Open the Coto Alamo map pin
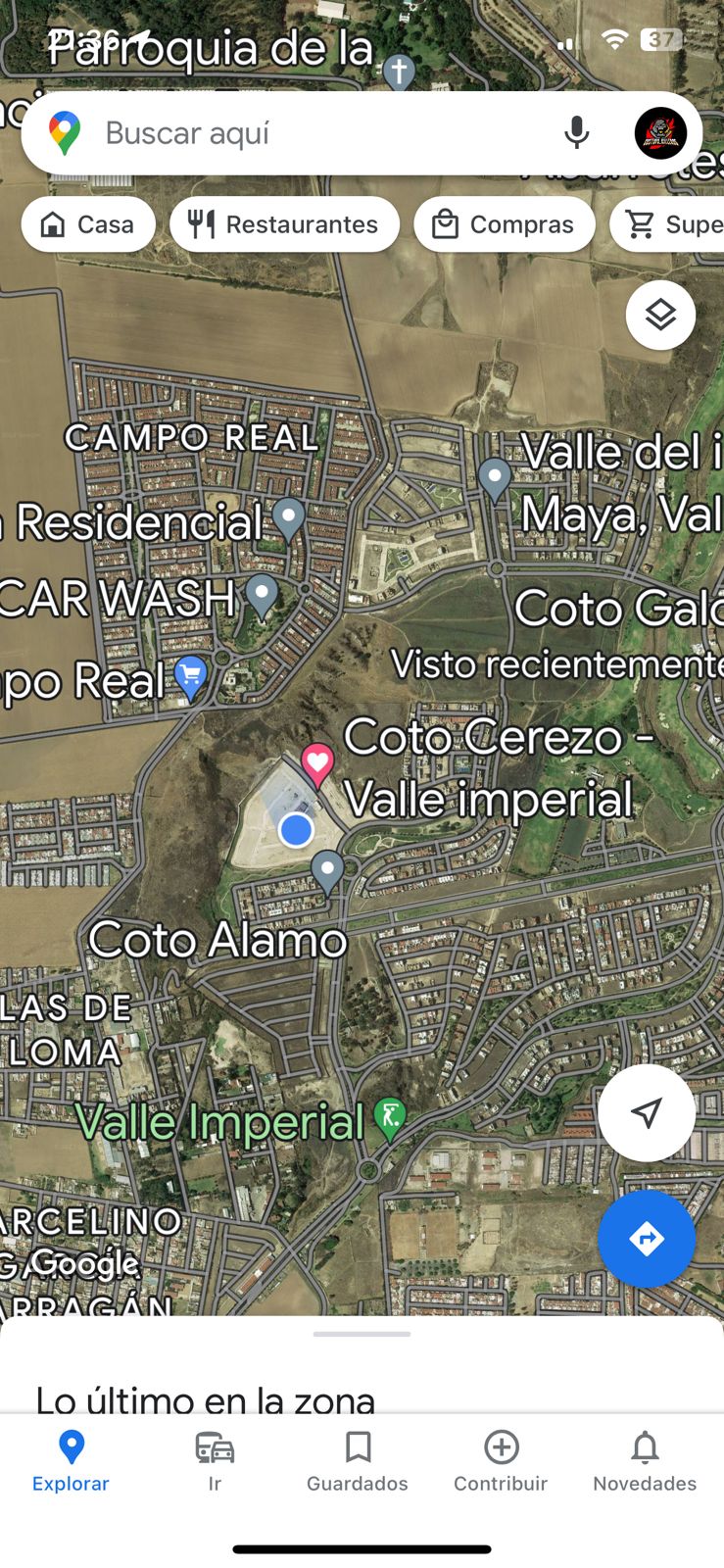The height and width of the screenshot is (1568, 724). (x=327, y=870)
